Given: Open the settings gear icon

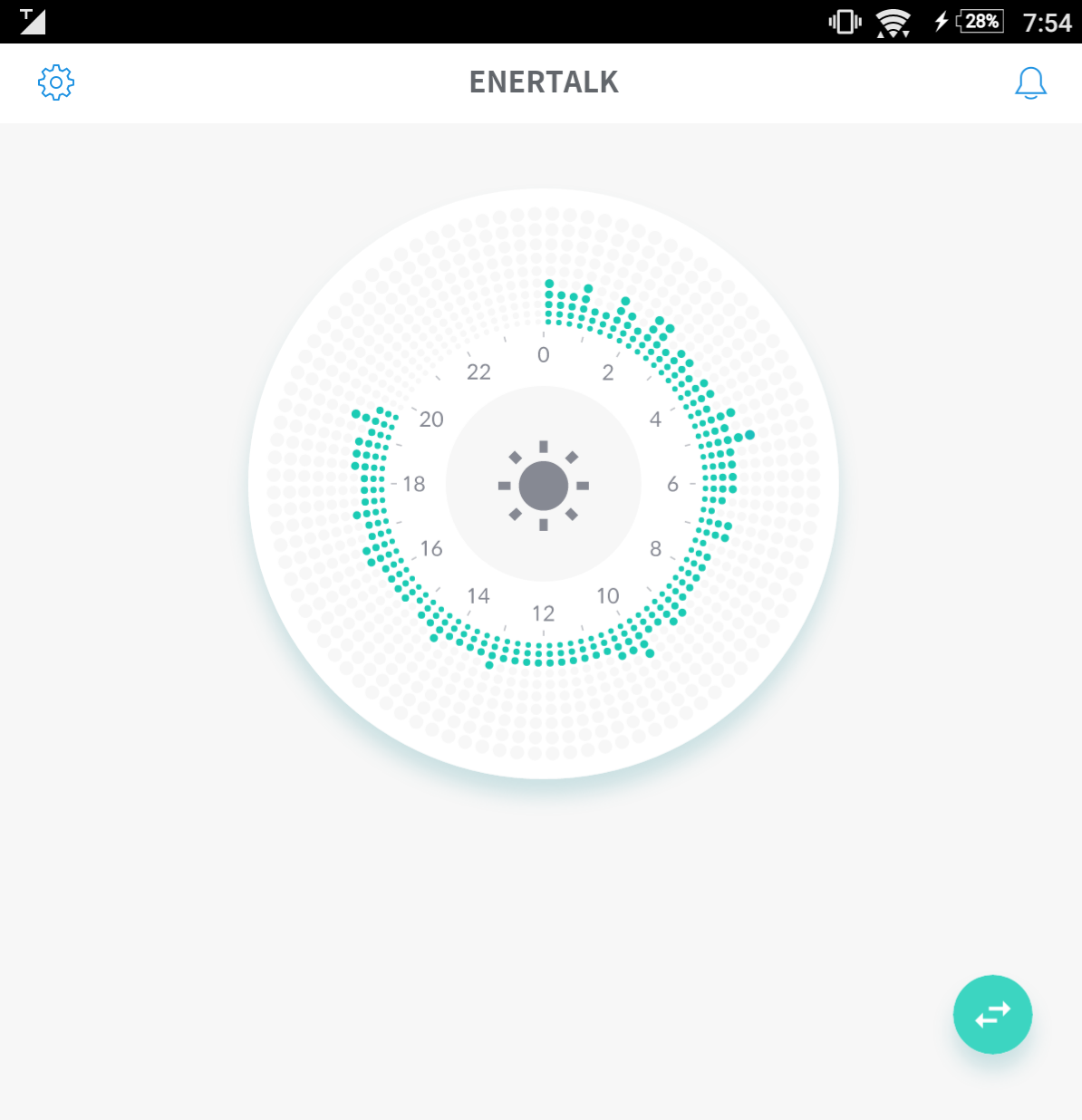Looking at the screenshot, I should [x=56, y=82].
